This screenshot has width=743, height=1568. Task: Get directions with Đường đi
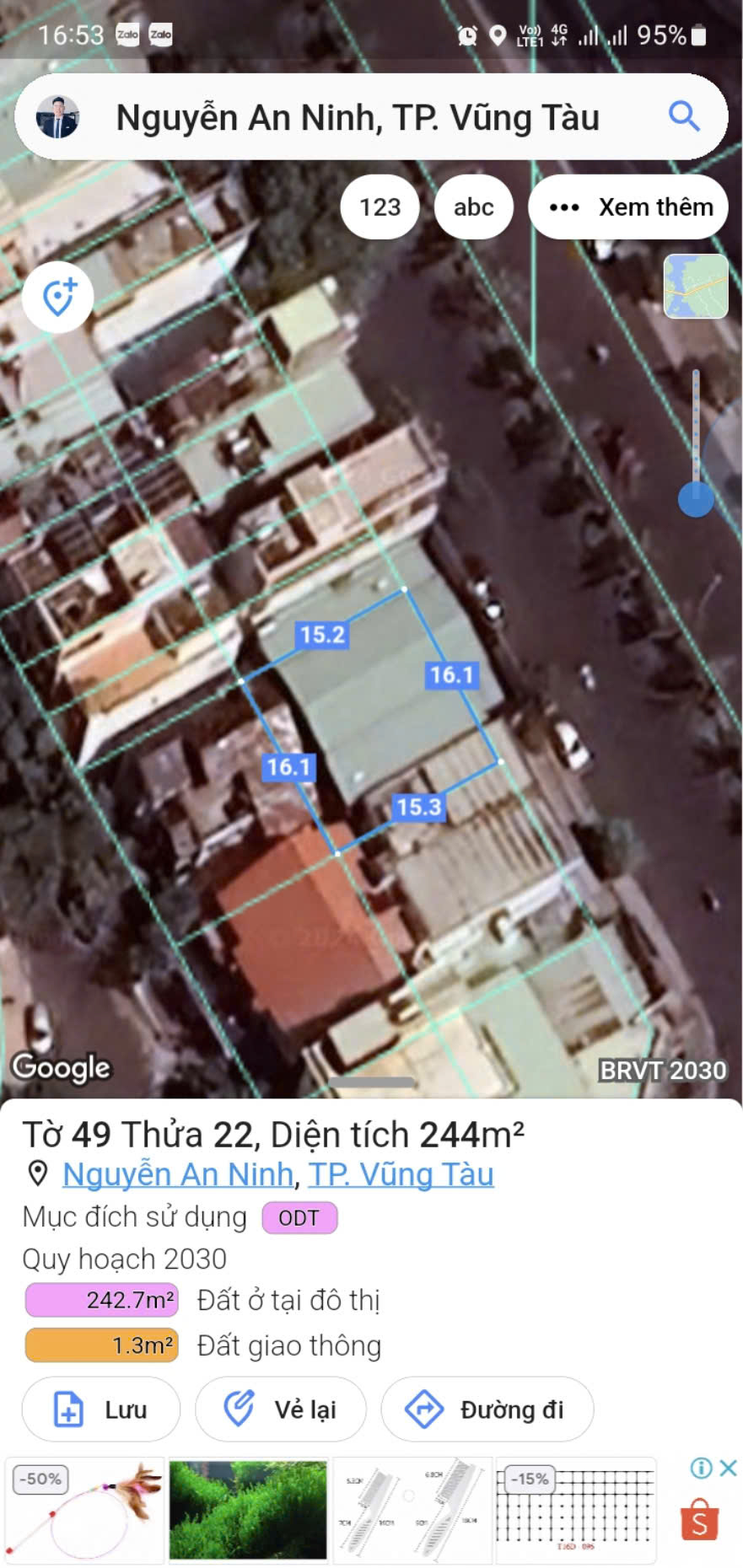tap(487, 1410)
